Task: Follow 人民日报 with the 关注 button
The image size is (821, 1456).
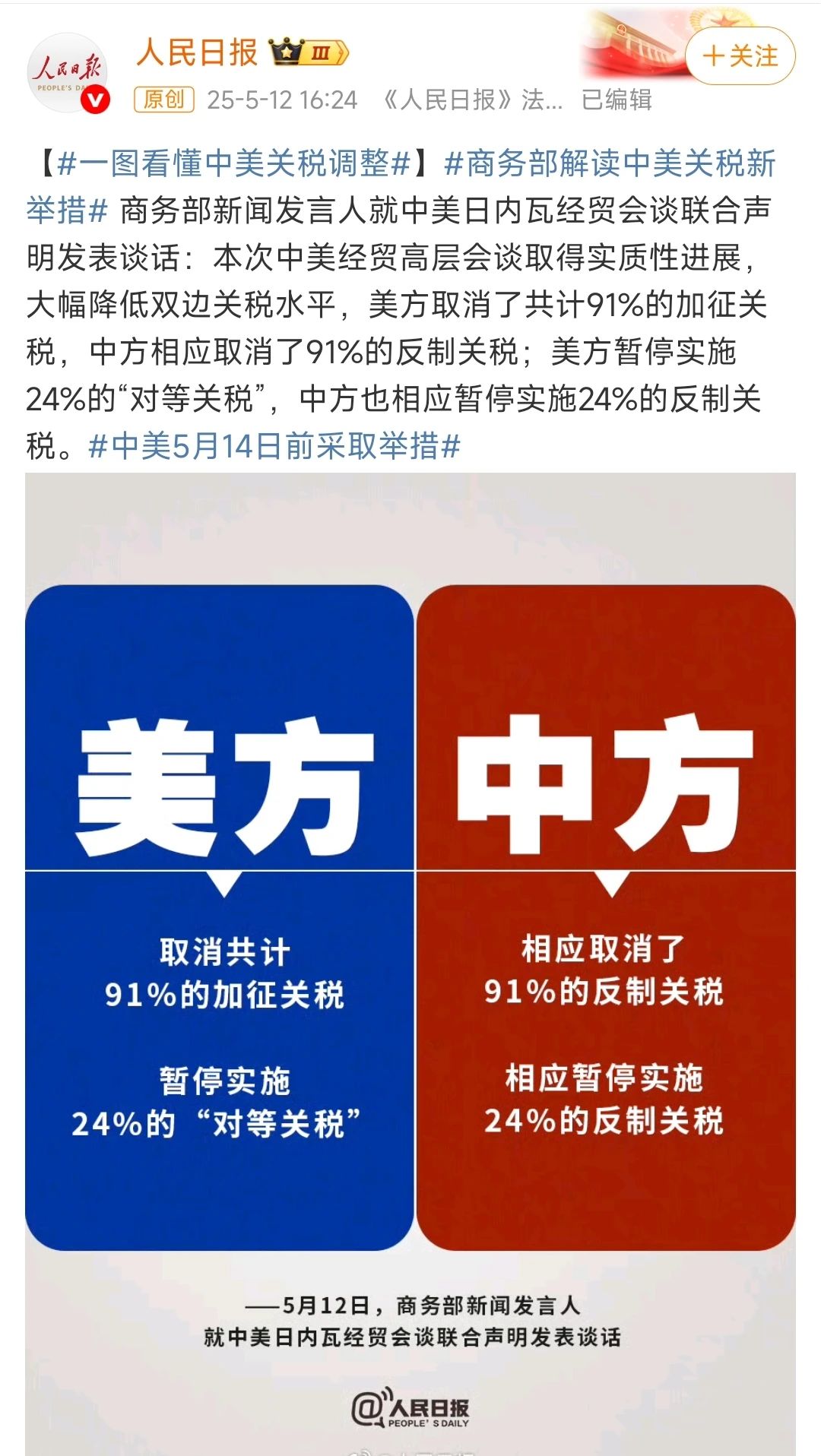Action: tap(740, 55)
